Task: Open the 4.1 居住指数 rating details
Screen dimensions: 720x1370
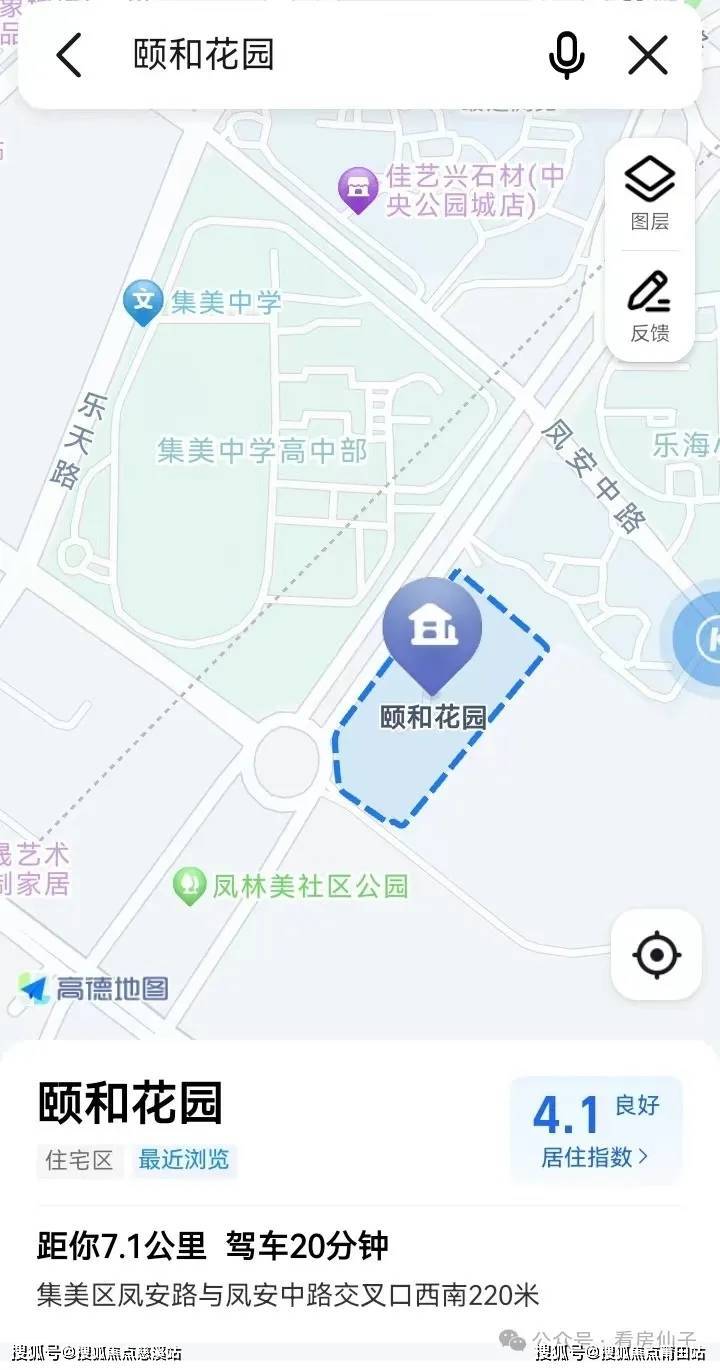Action: click(x=596, y=1129)
